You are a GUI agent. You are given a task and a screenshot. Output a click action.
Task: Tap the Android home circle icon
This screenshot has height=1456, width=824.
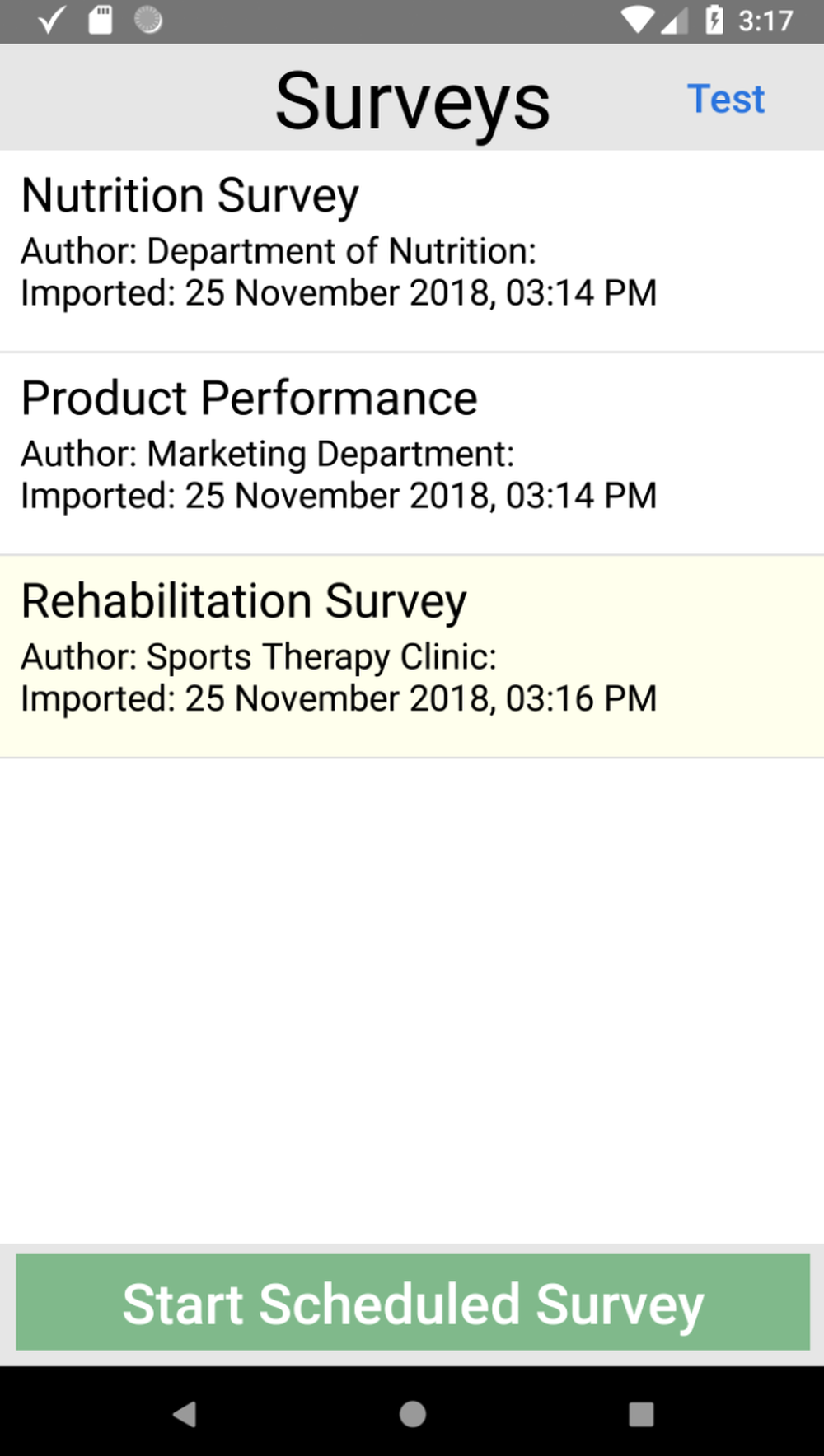click(x=412, y=1414)
